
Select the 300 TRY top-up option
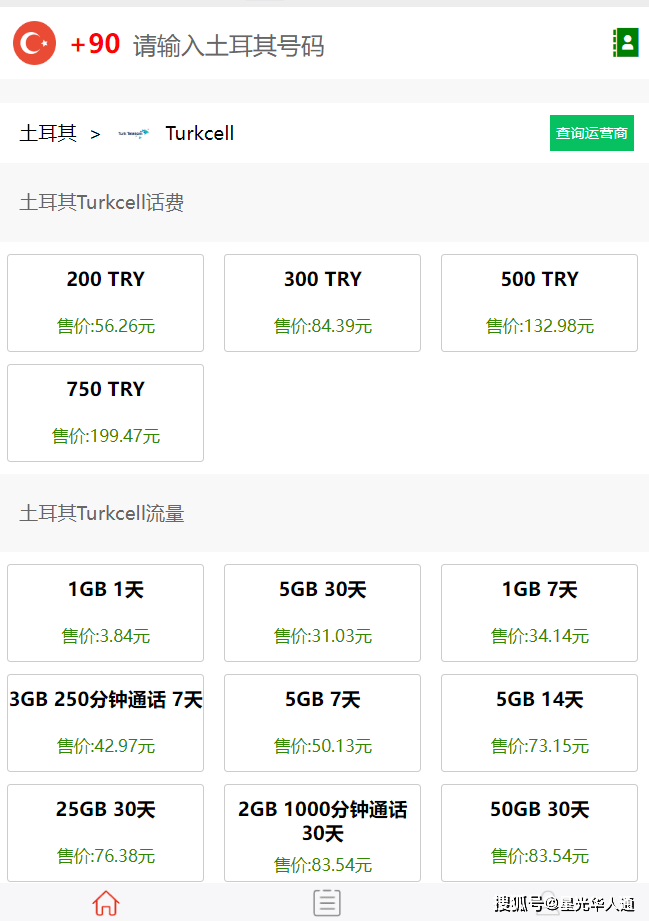(322, 302)
